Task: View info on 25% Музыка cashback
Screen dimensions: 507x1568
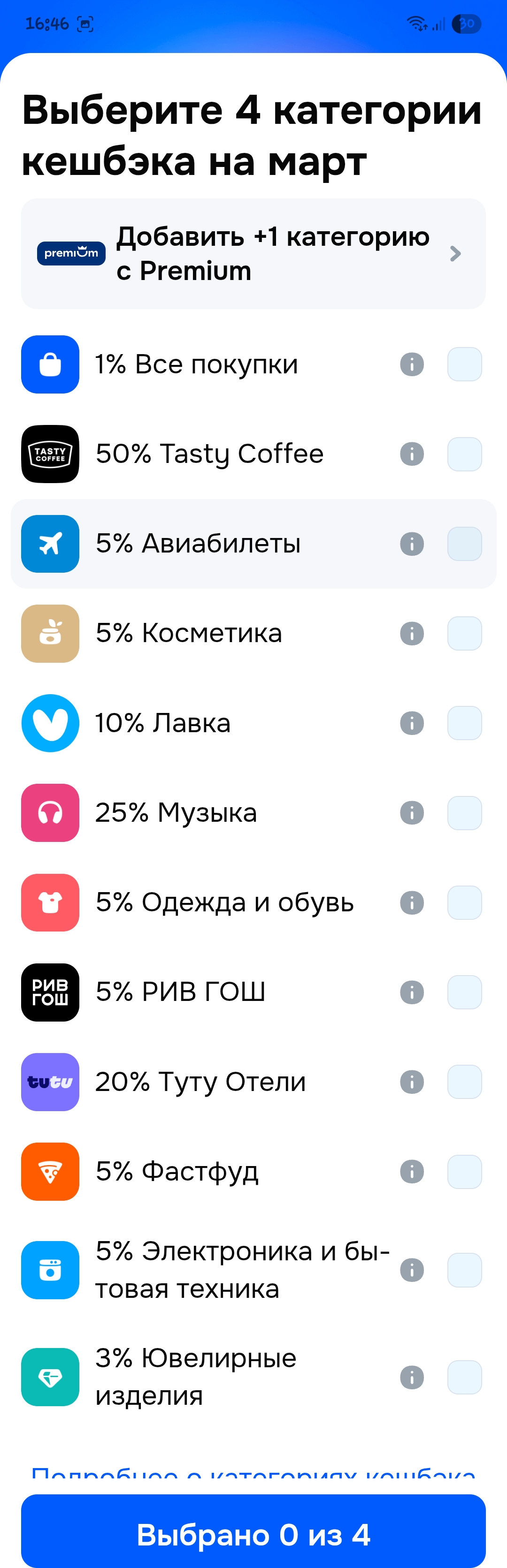Action: tap(412, 812)
